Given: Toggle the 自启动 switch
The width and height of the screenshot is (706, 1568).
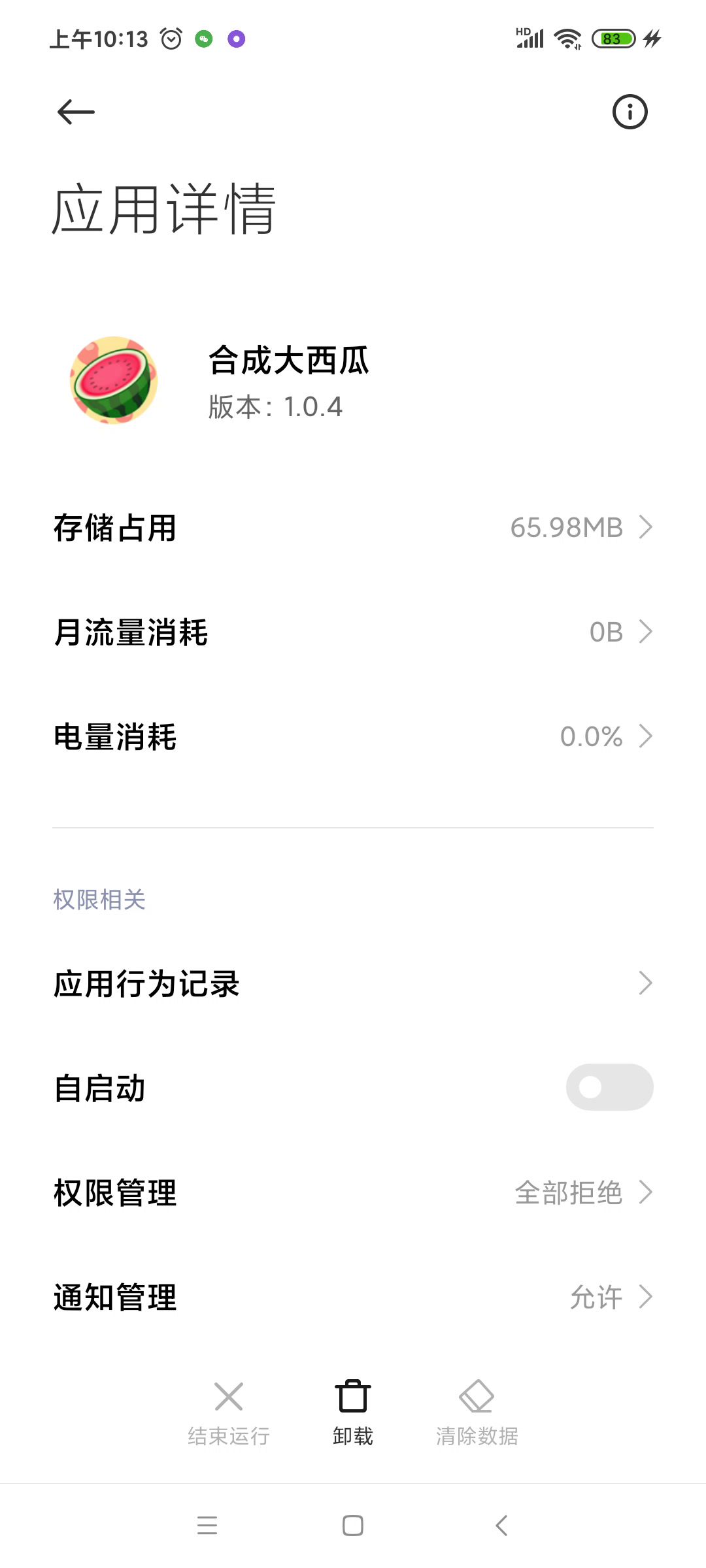Looking at the screenshot, I should 609,1087.
